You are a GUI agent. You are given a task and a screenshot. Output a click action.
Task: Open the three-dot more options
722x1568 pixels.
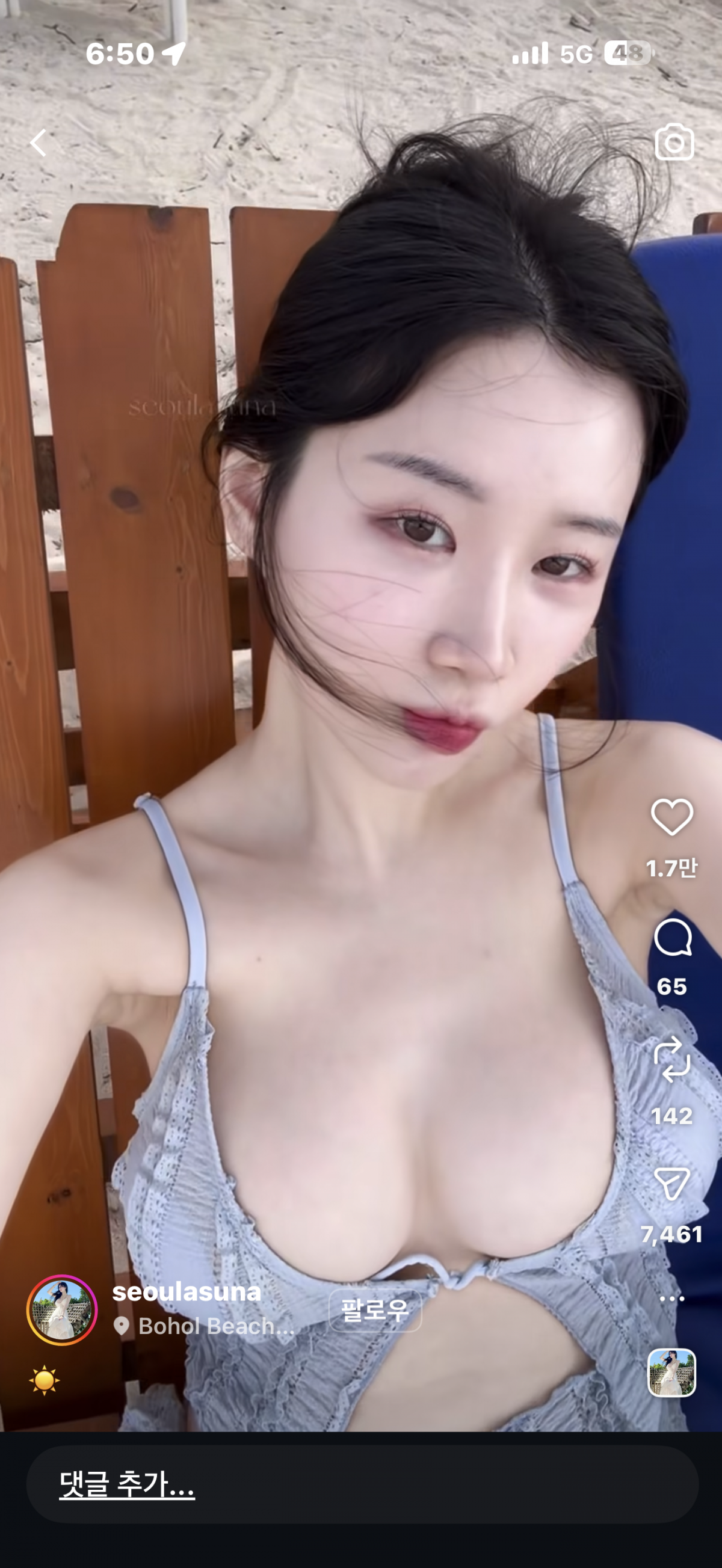(x=671, y=1298)
